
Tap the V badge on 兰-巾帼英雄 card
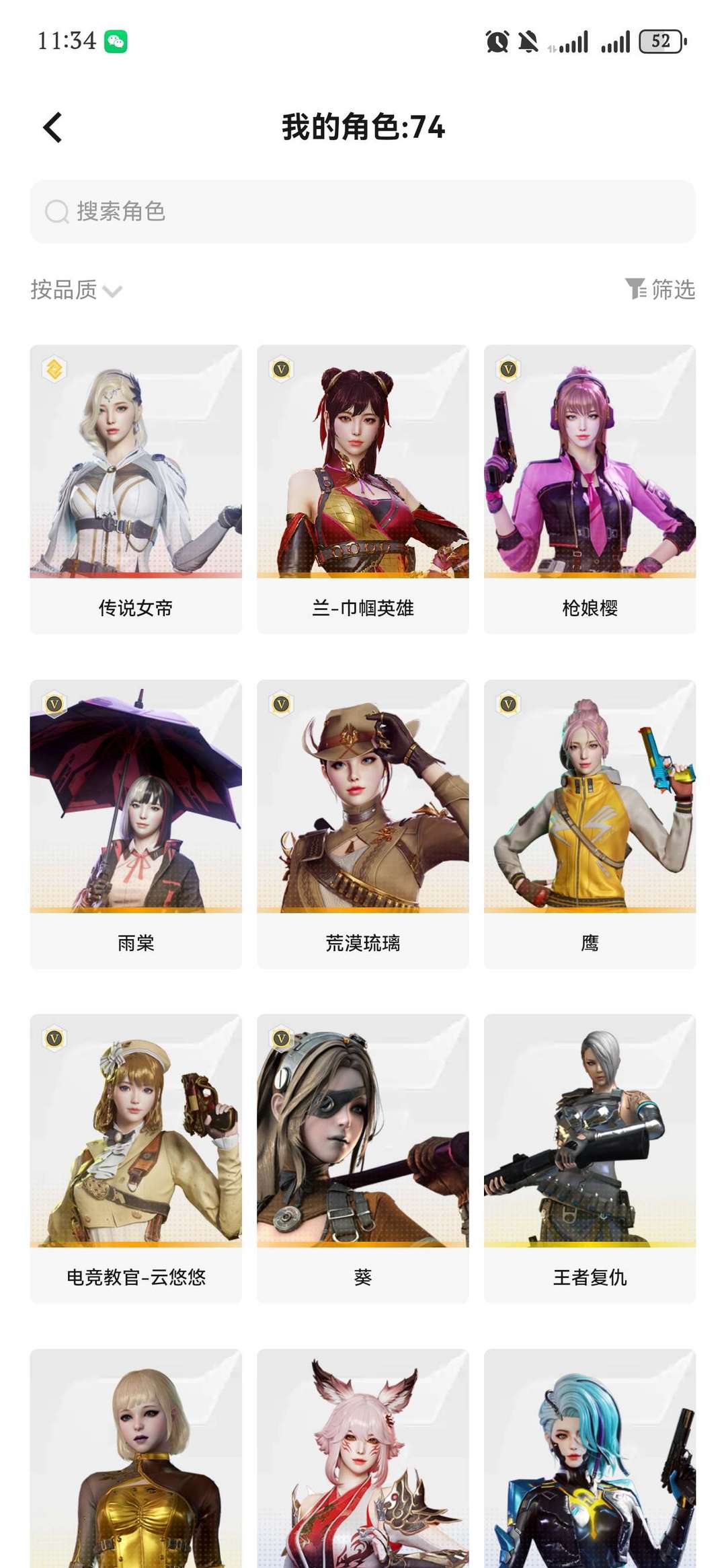[282, 369]
